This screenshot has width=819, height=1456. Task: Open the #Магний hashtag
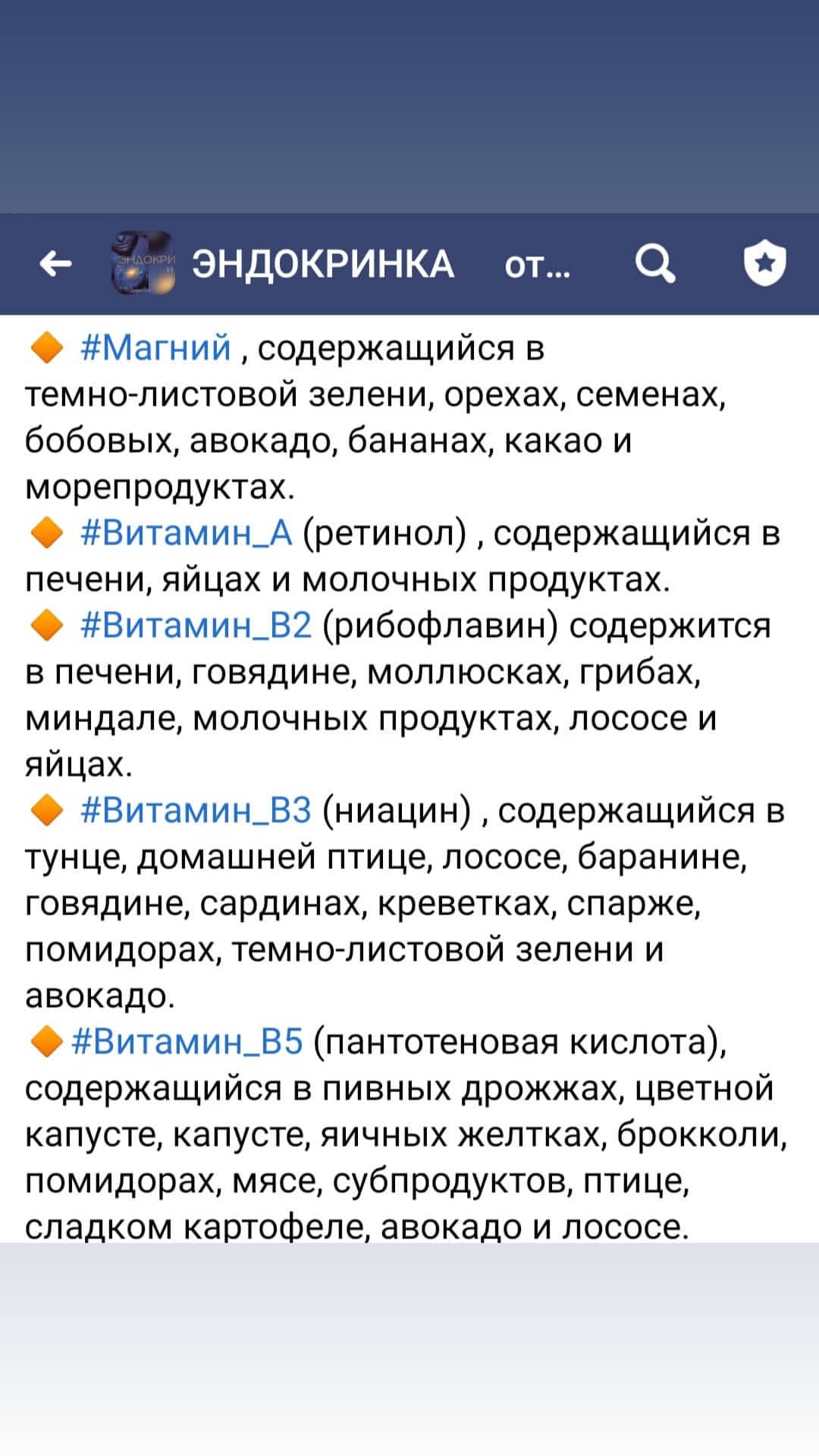pos(155,348)
